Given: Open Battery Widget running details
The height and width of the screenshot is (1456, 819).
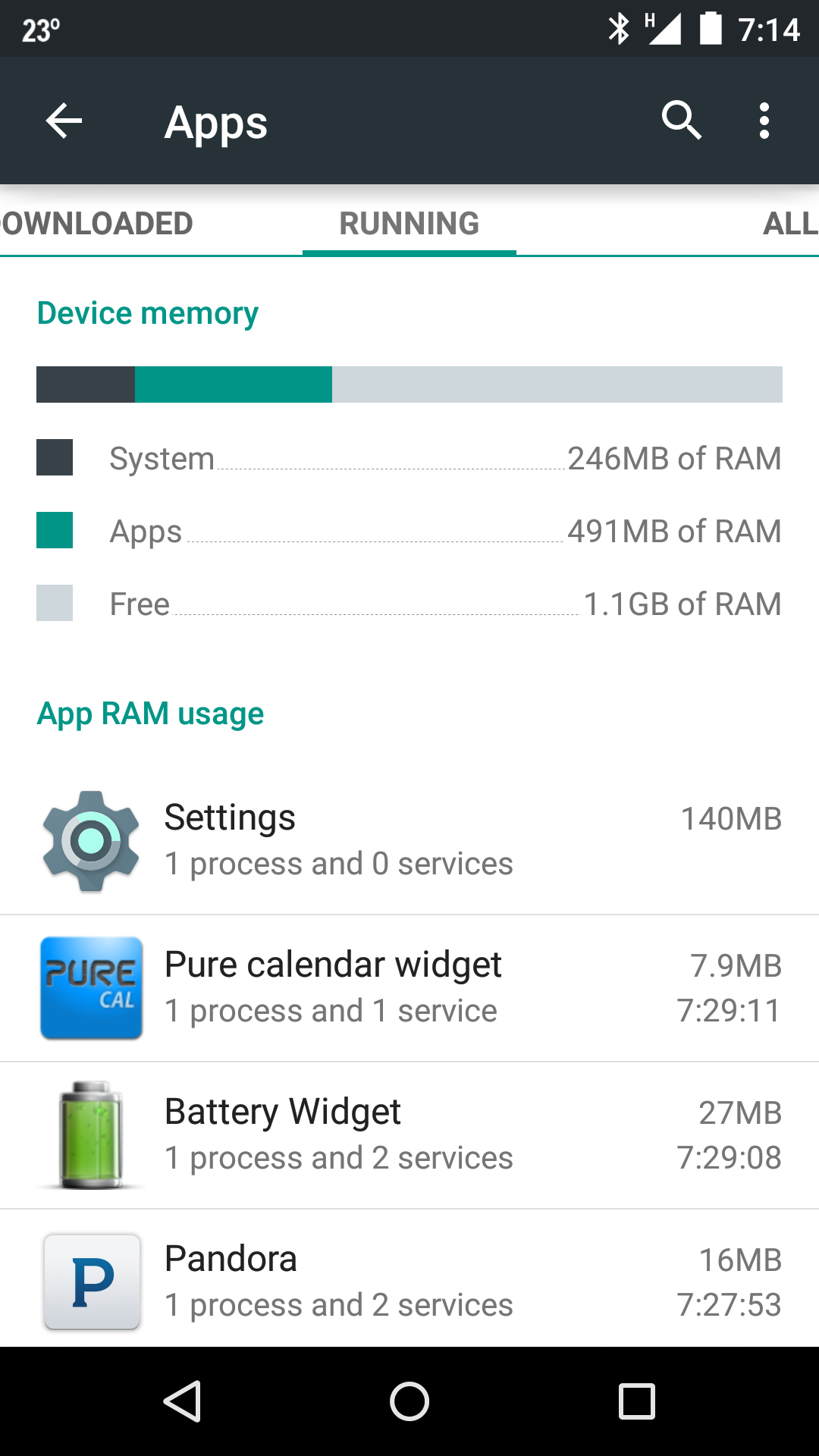Looking at the screenshot, I should pyautogui.click(x=409, y=1135).
